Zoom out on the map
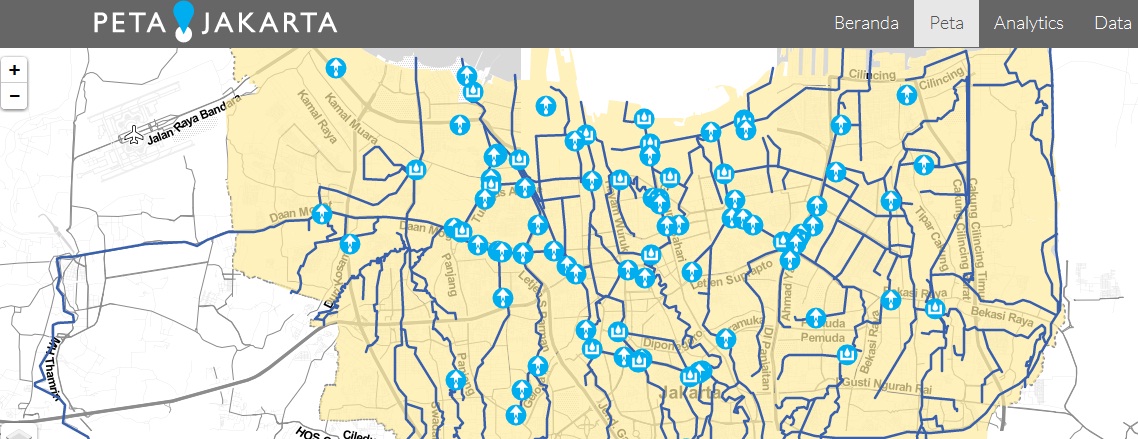 pyautogui.click(x=15, y=96)
